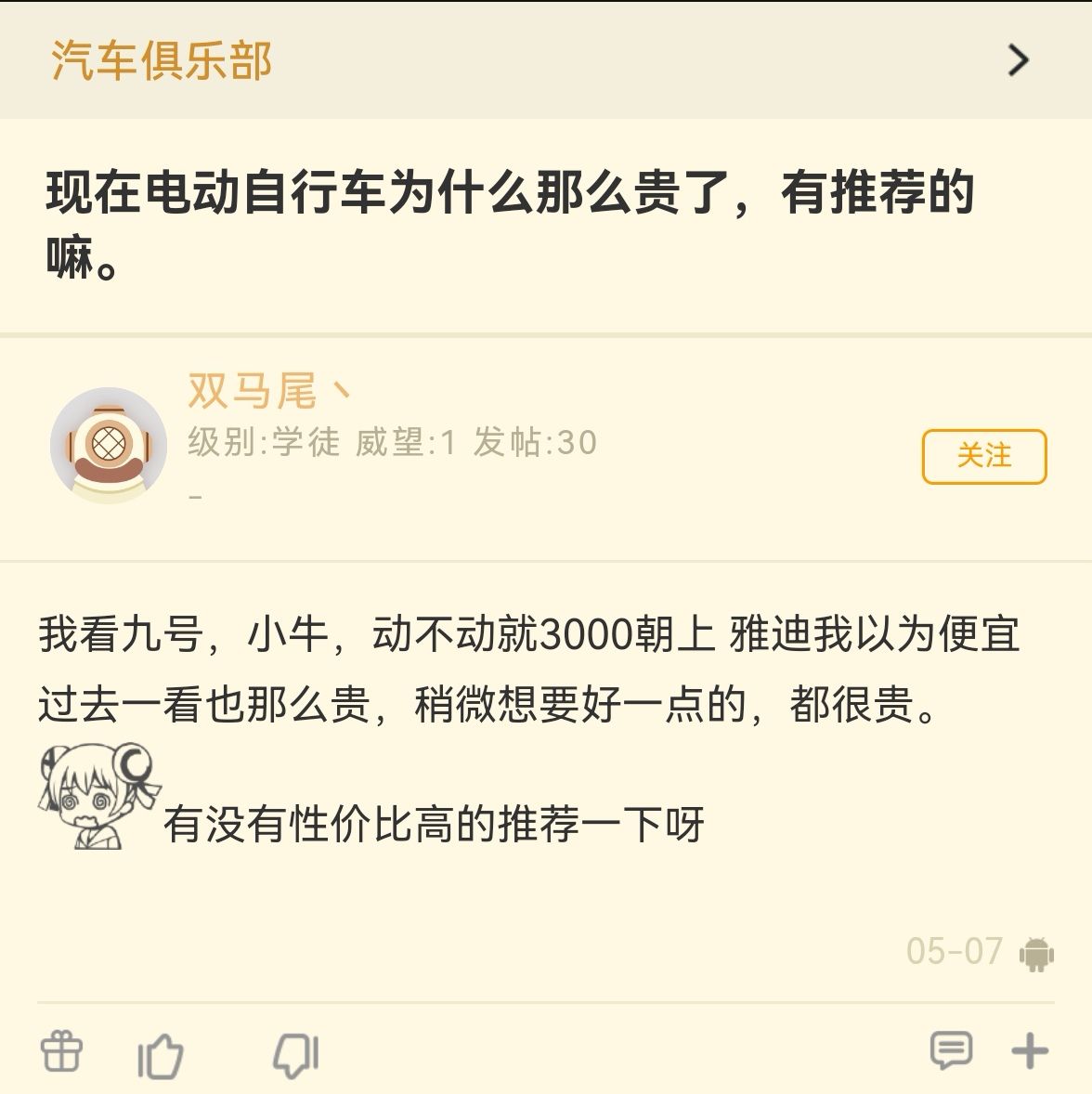Click the 05-07 post date
The width and height of the screenshot is (1092, 1094).
coord(955,951)
